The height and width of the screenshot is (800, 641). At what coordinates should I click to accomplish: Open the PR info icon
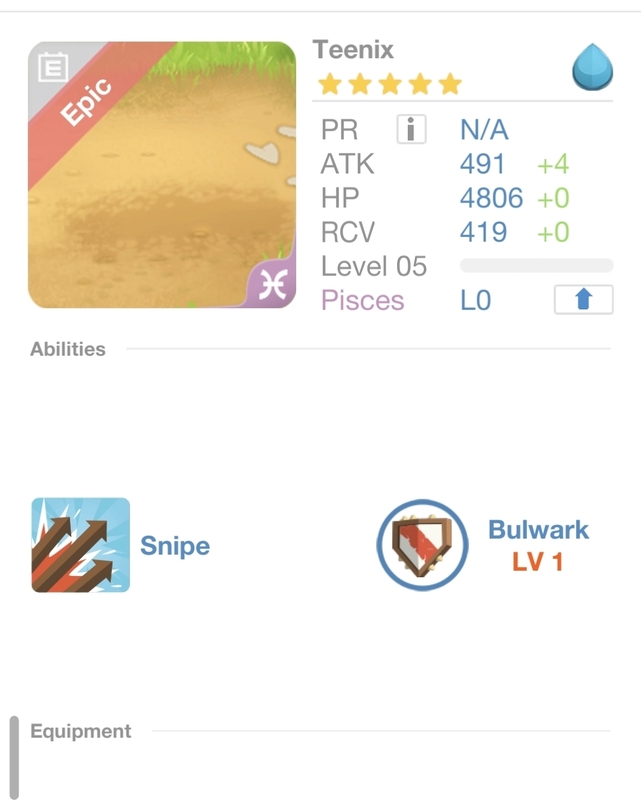411,130
